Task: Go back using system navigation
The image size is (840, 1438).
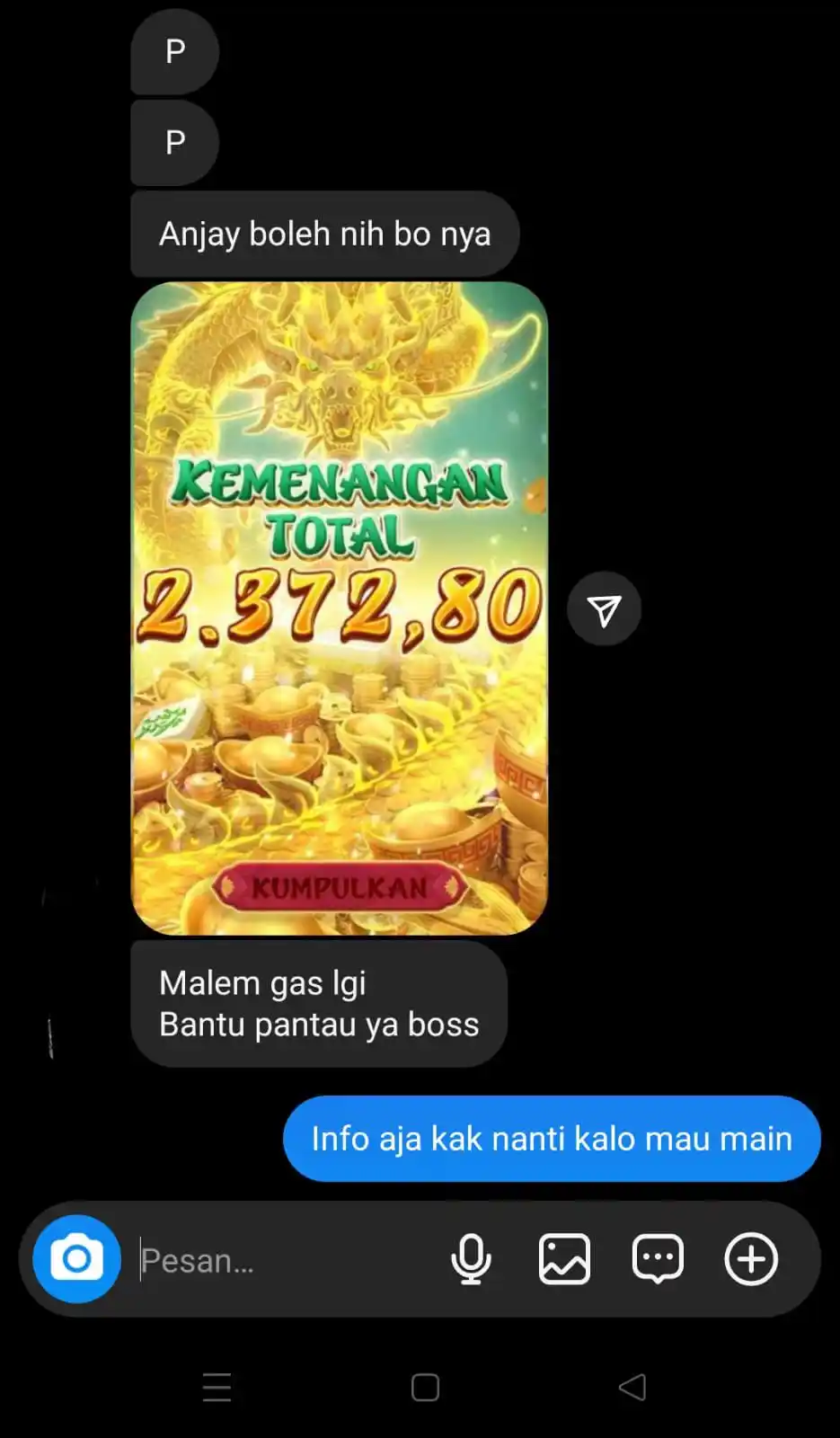Action: [632, 1387]
